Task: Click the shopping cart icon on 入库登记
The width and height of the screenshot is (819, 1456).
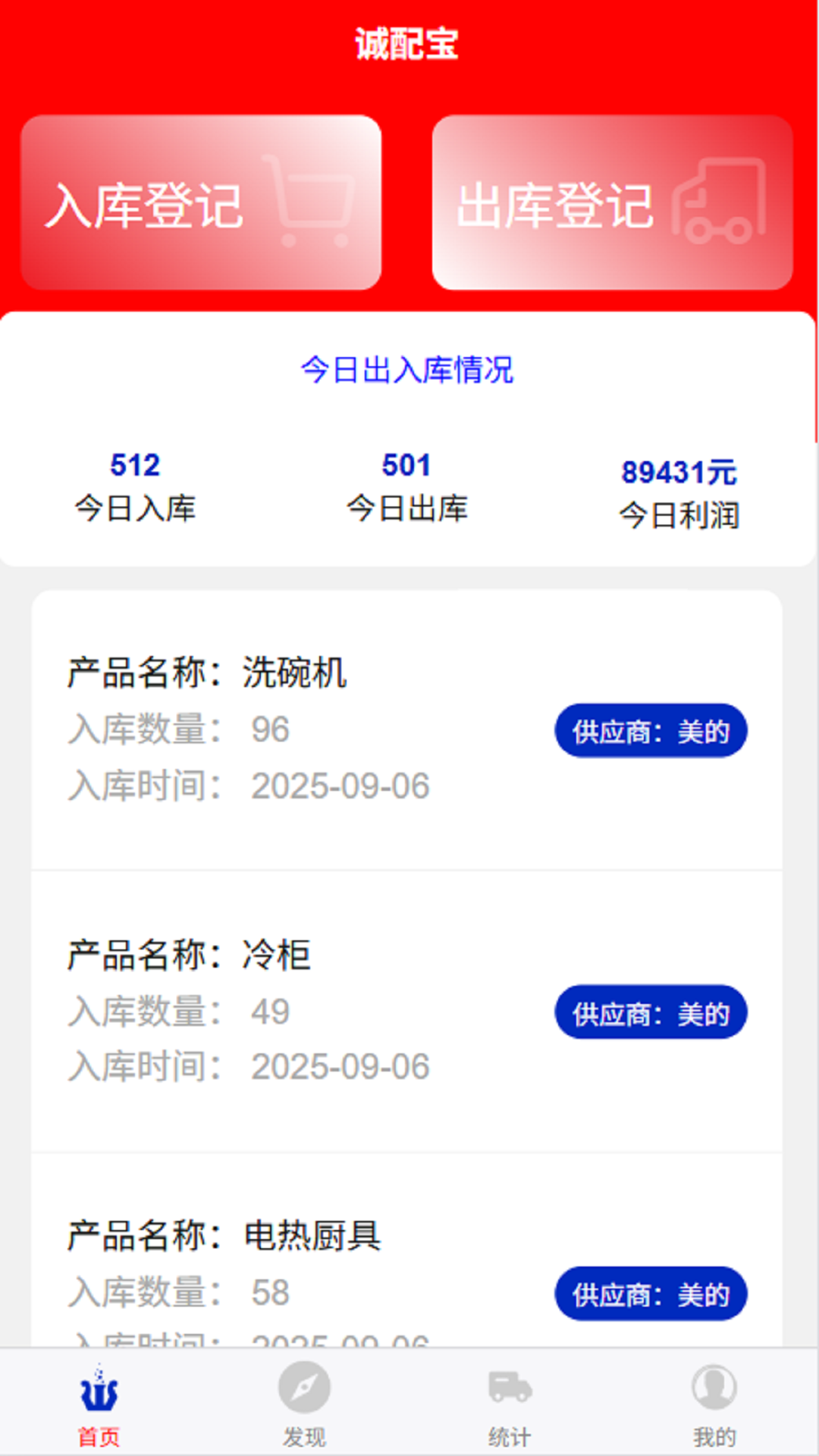Action: [311, 201]
